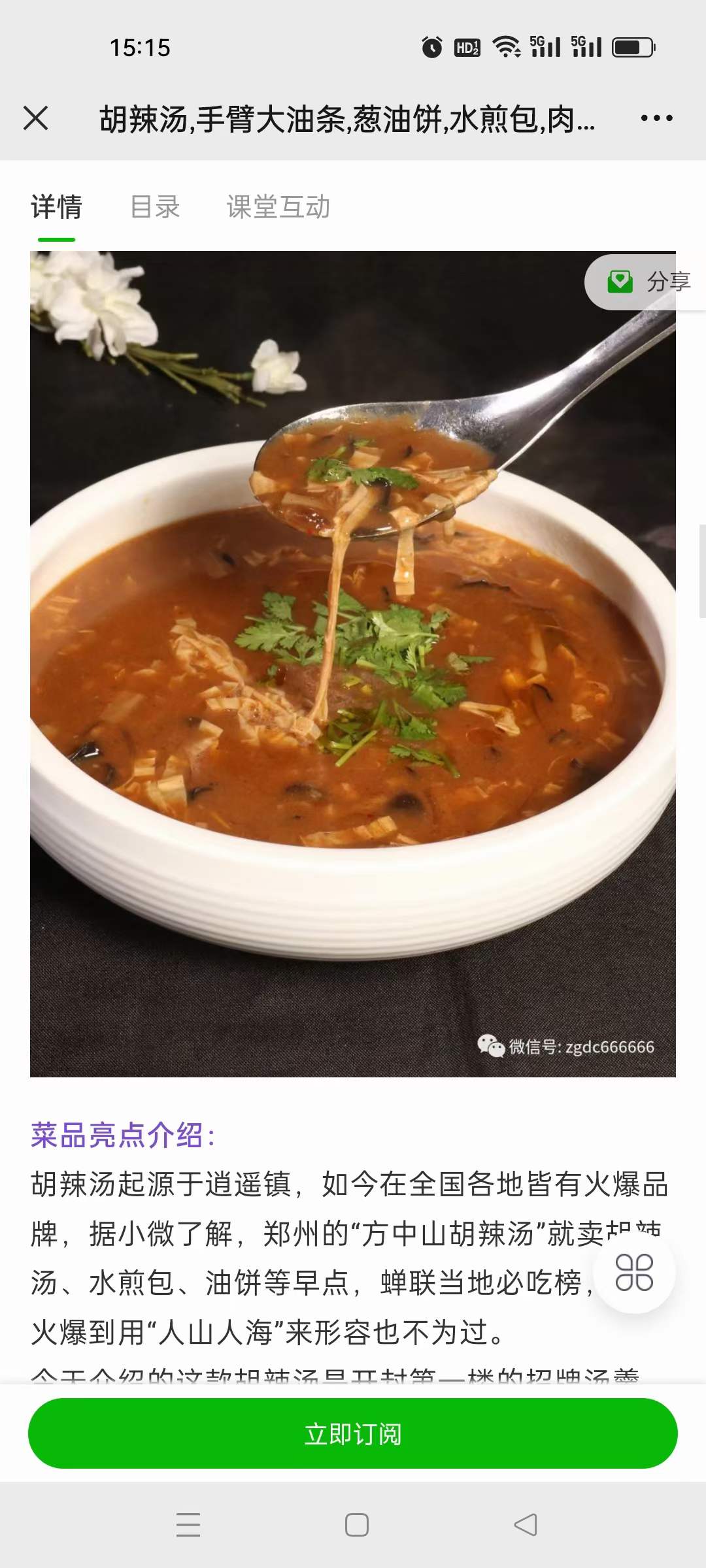
Task: Open the 课堂互动 tab
Action: click(277, 206)
